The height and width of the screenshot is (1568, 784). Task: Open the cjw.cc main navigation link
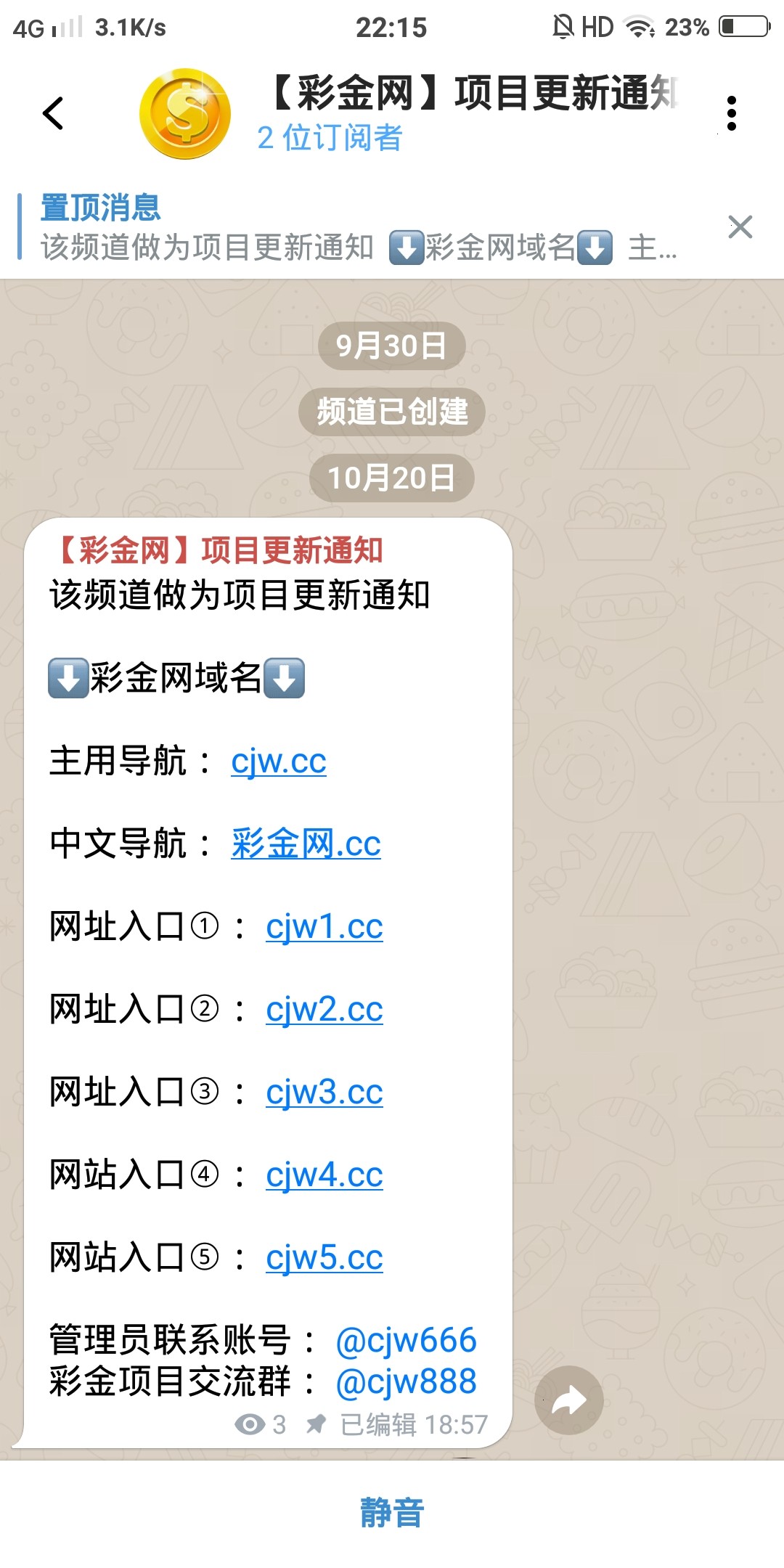coord(278,763)
